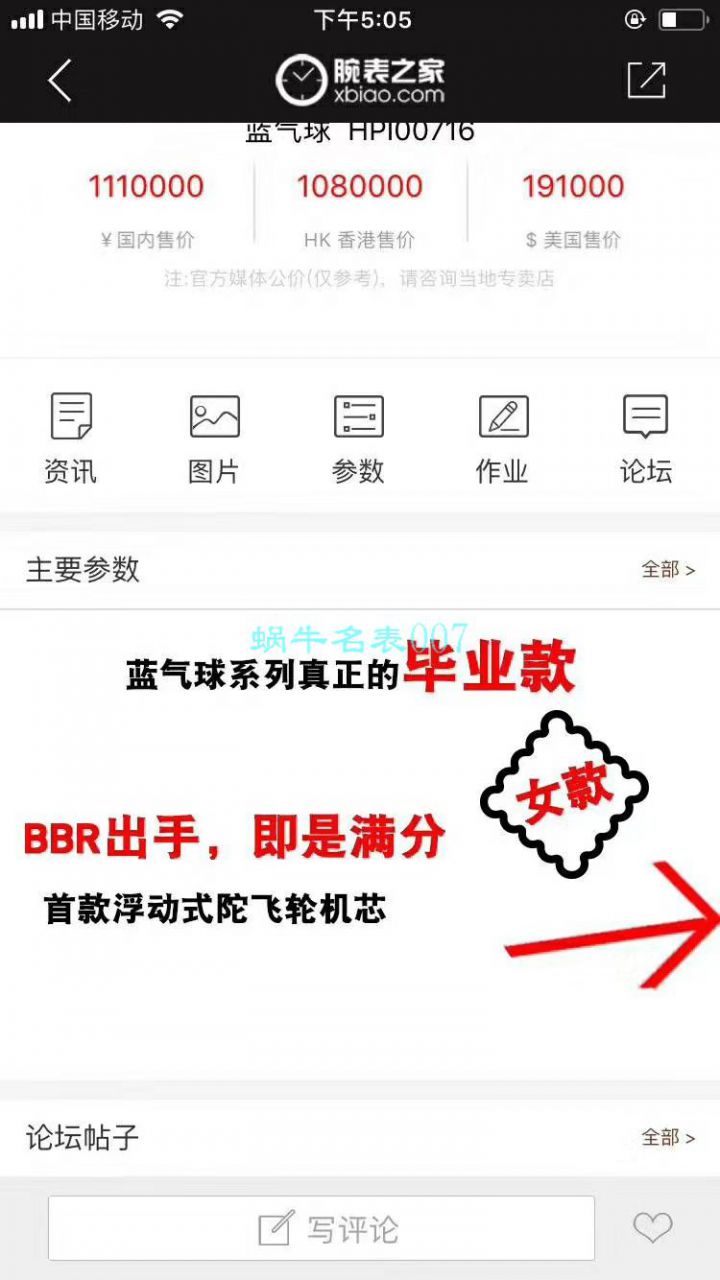Viewport: 720px width, 1280px height.
Task: Go back using the top-left arrow
Action: (x=60, y=81)
